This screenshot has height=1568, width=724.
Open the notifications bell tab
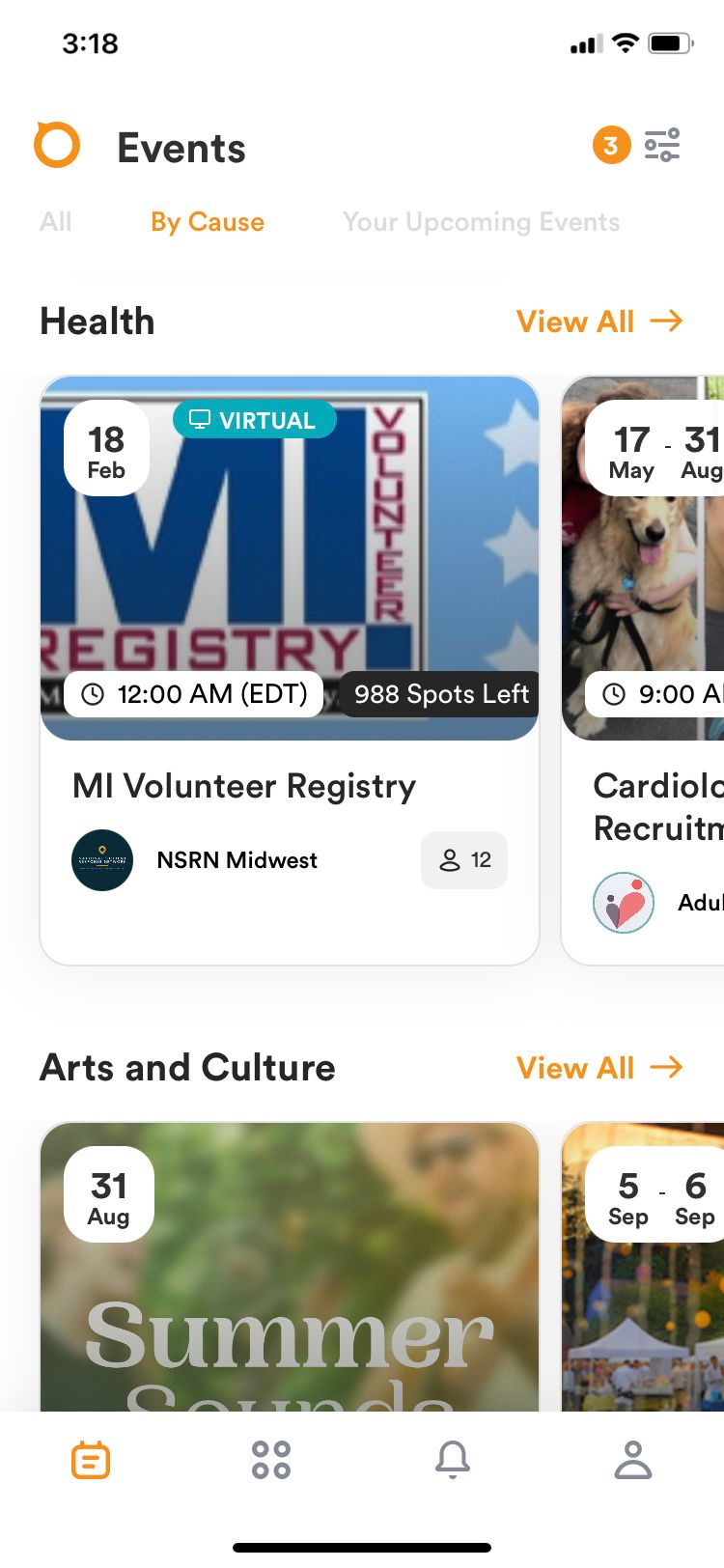click(452, 1460)
